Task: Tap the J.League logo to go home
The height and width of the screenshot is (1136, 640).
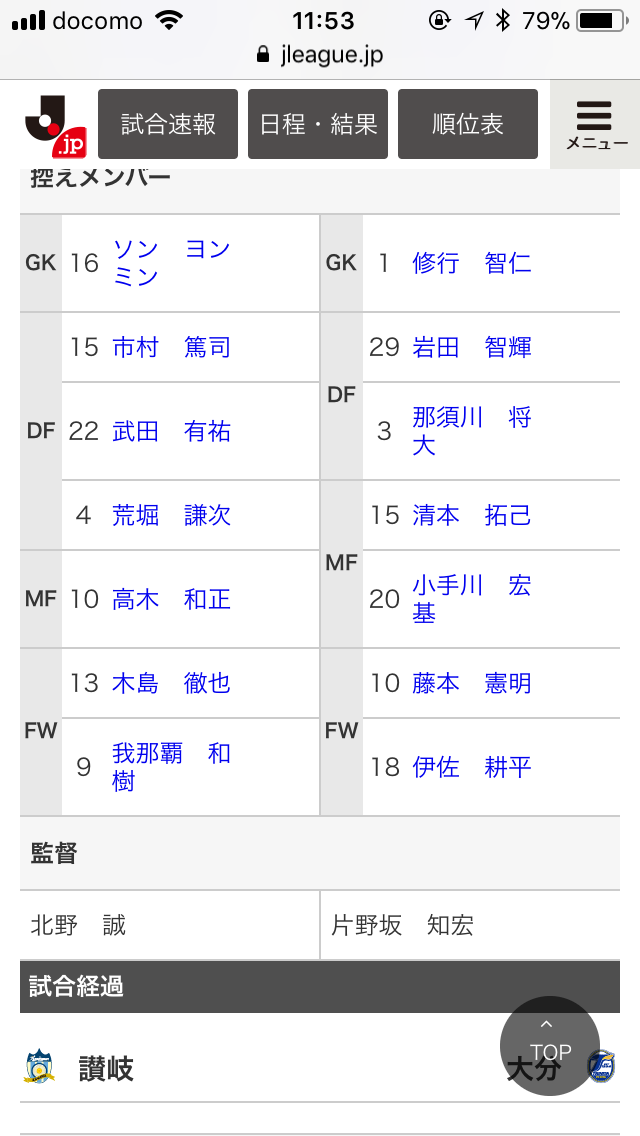Action: (x=56, y=125)
